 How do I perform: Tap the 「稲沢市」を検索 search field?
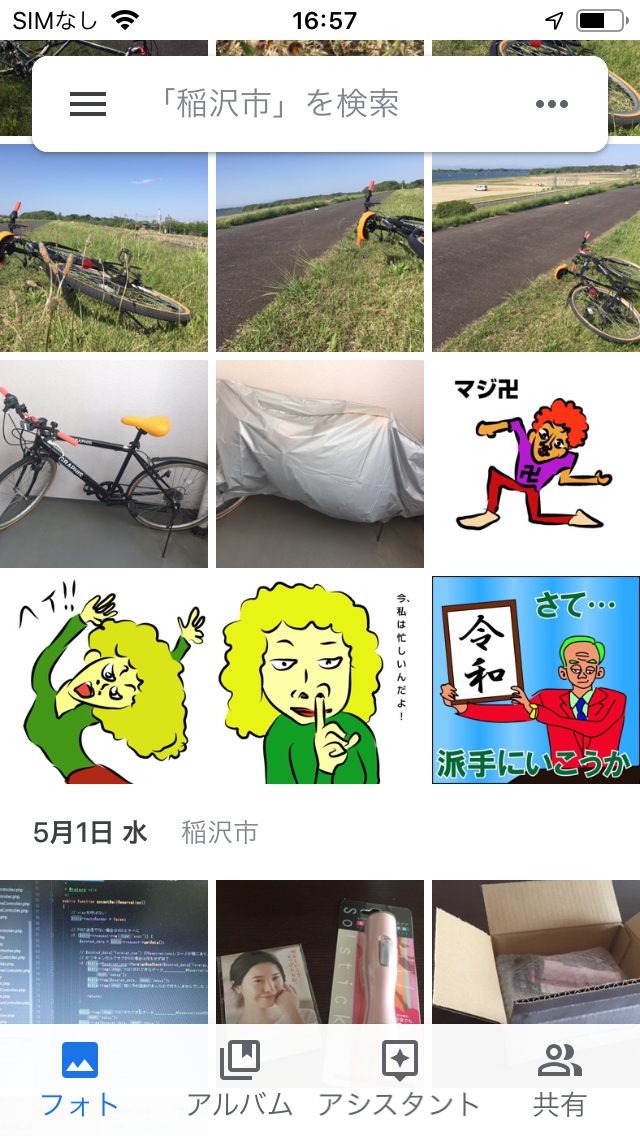(x=290, y=104)
